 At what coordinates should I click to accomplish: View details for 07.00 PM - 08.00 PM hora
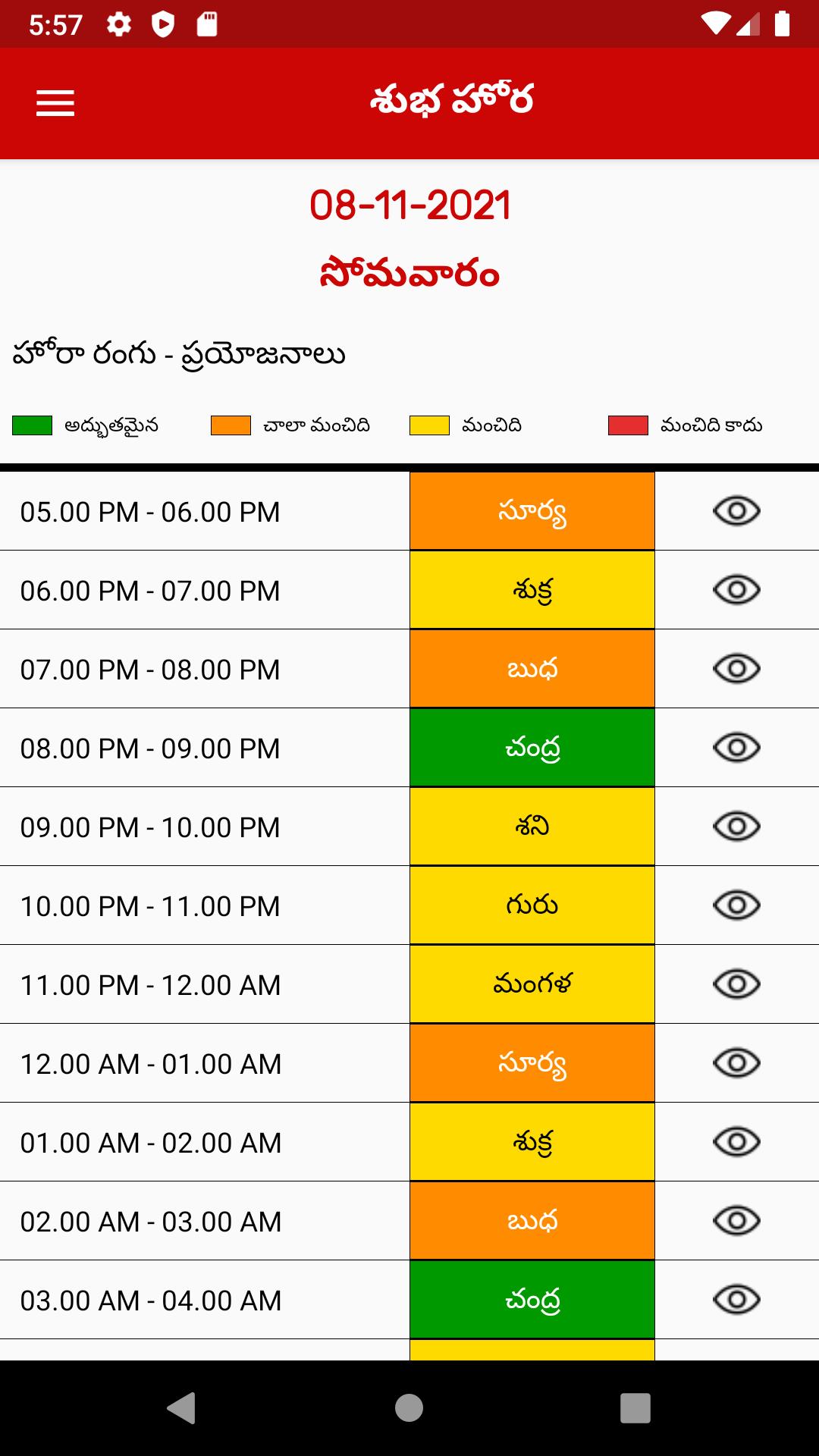click(x=736, y=669)
